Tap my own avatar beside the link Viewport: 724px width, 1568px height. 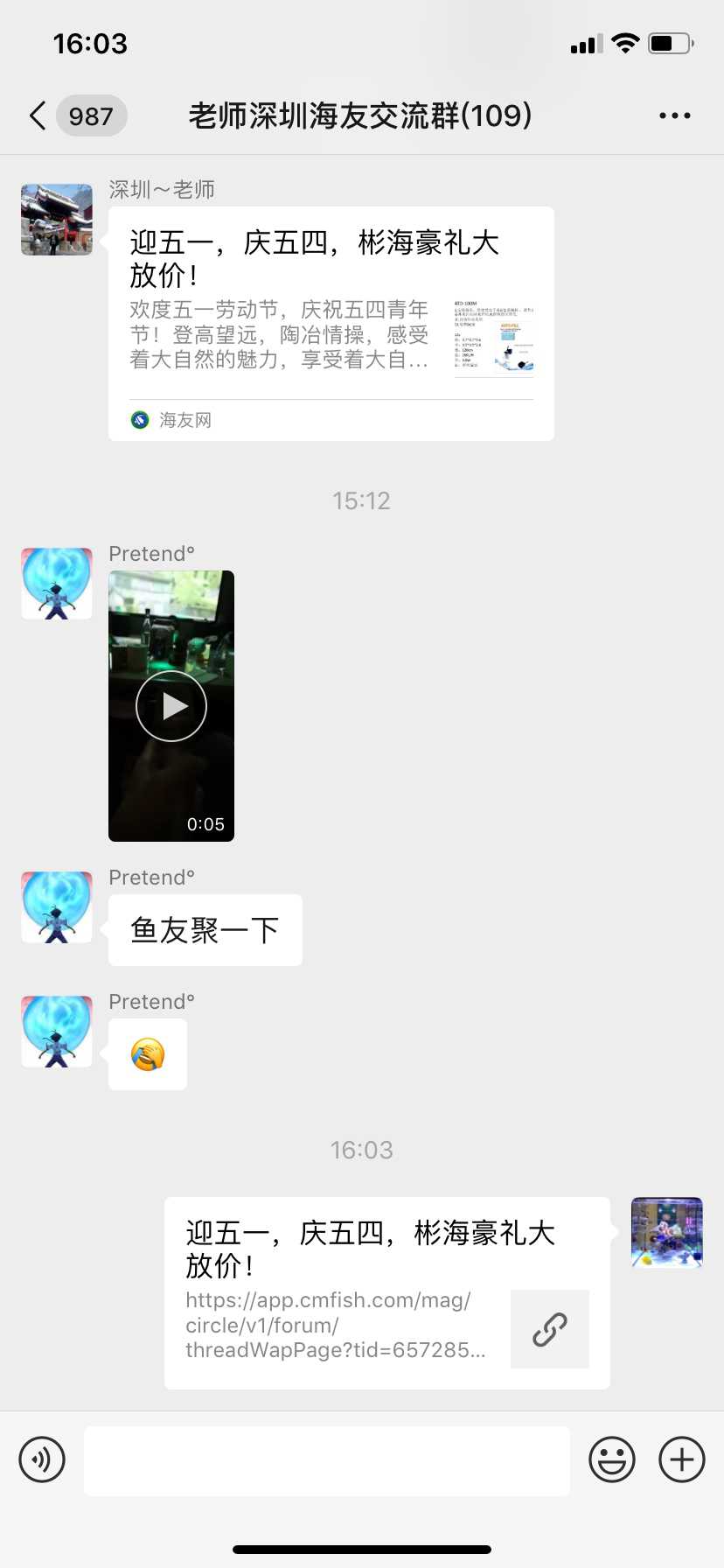coord(666,1233)
